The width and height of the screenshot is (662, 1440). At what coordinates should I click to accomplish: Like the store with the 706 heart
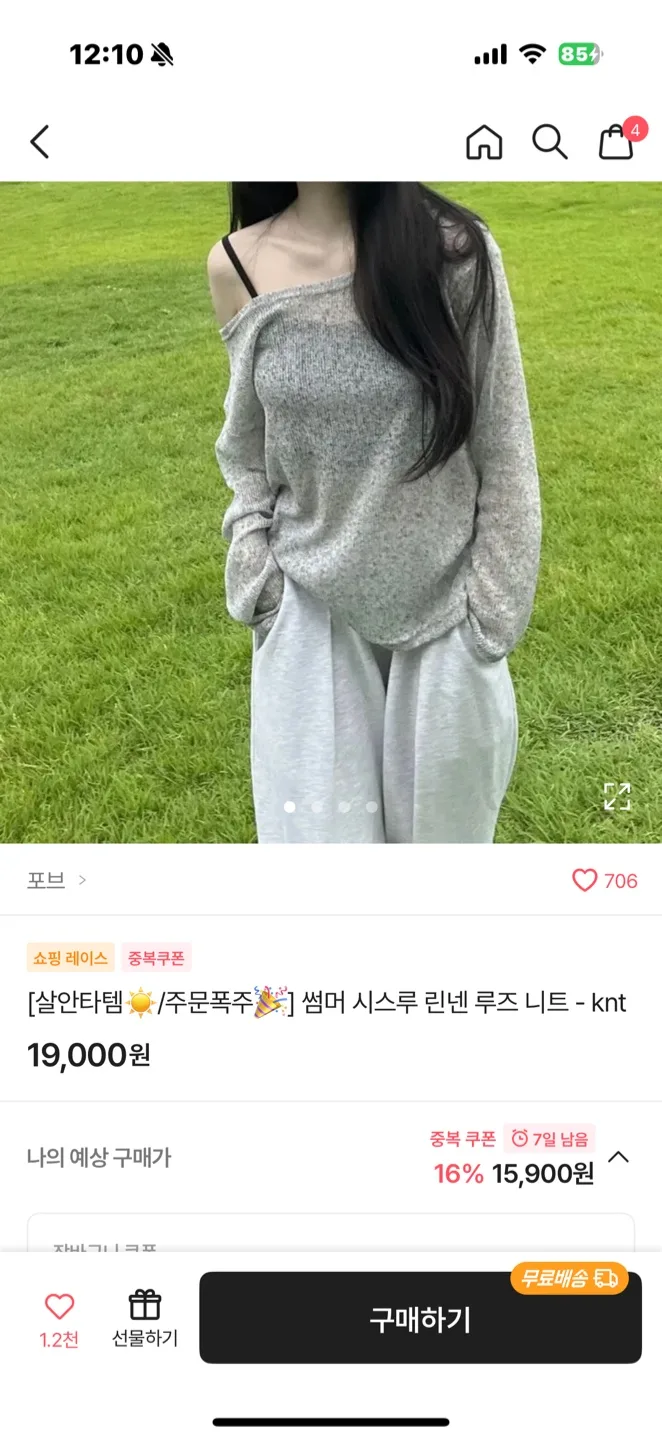[604, 880]
